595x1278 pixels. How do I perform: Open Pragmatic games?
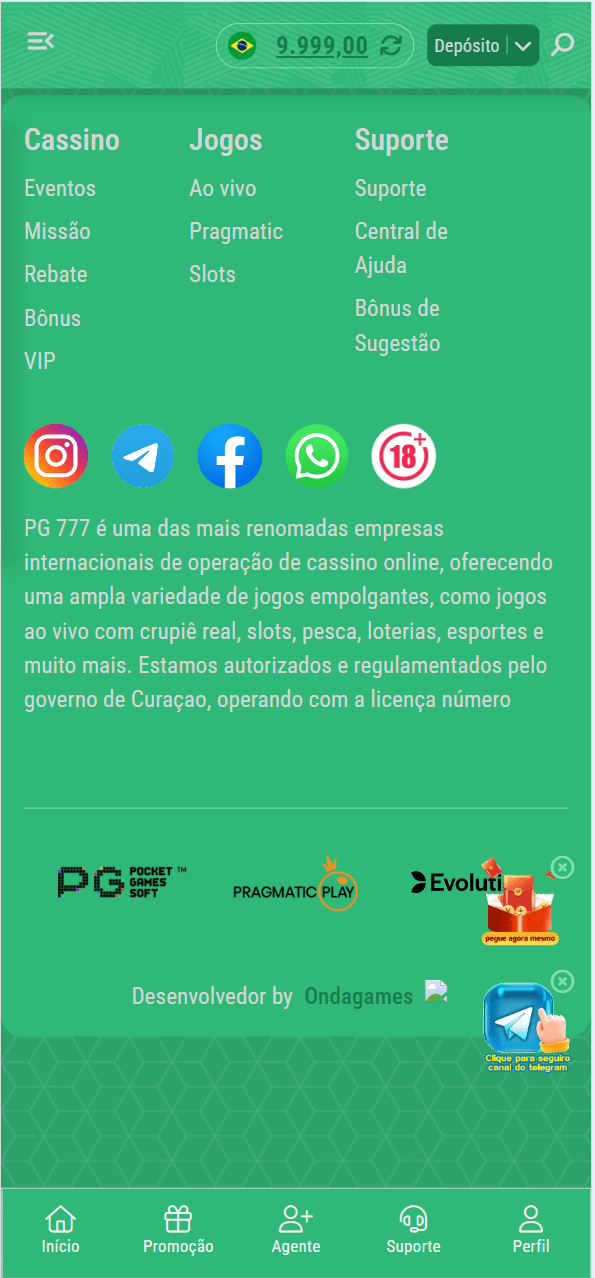point(236,232)
